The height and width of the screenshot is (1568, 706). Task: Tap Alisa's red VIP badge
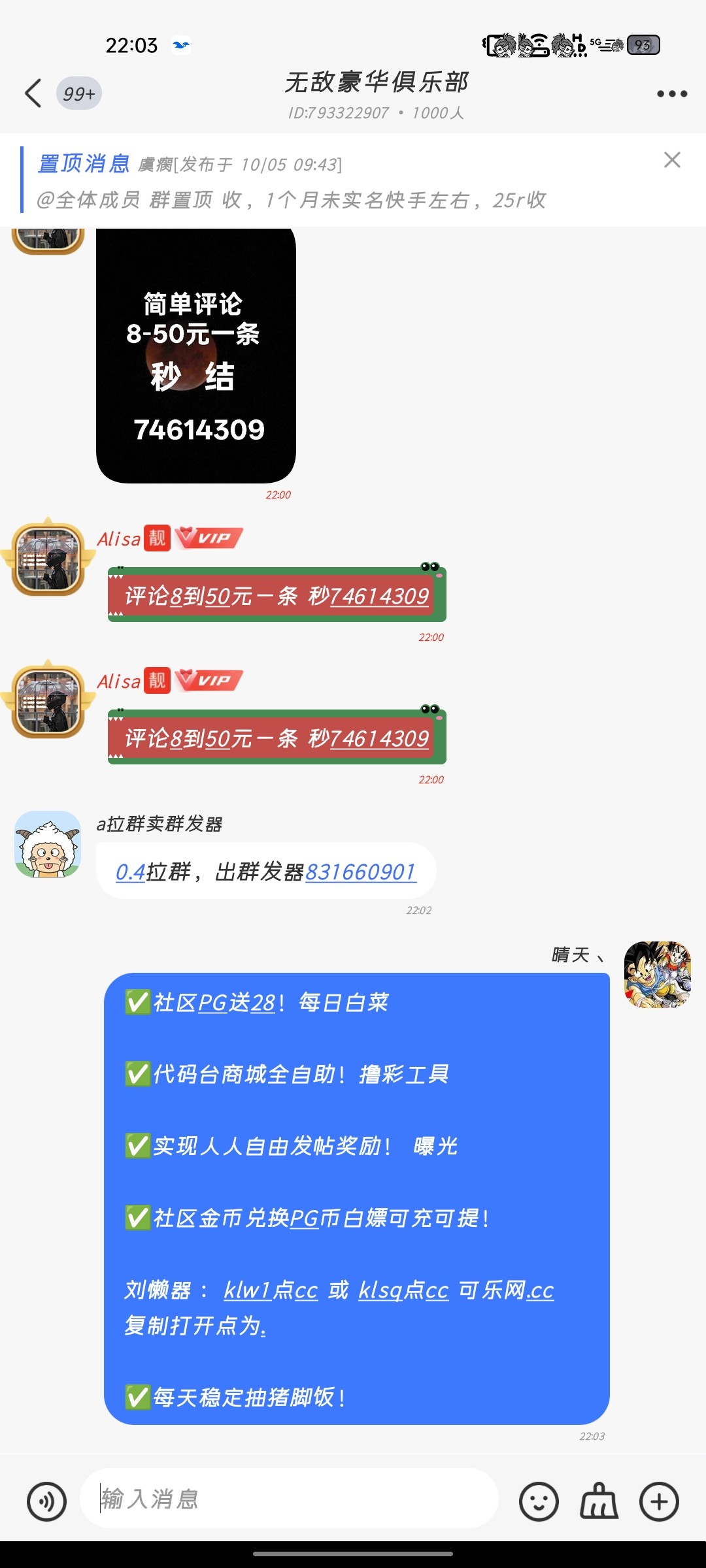(x=209, y=538)
